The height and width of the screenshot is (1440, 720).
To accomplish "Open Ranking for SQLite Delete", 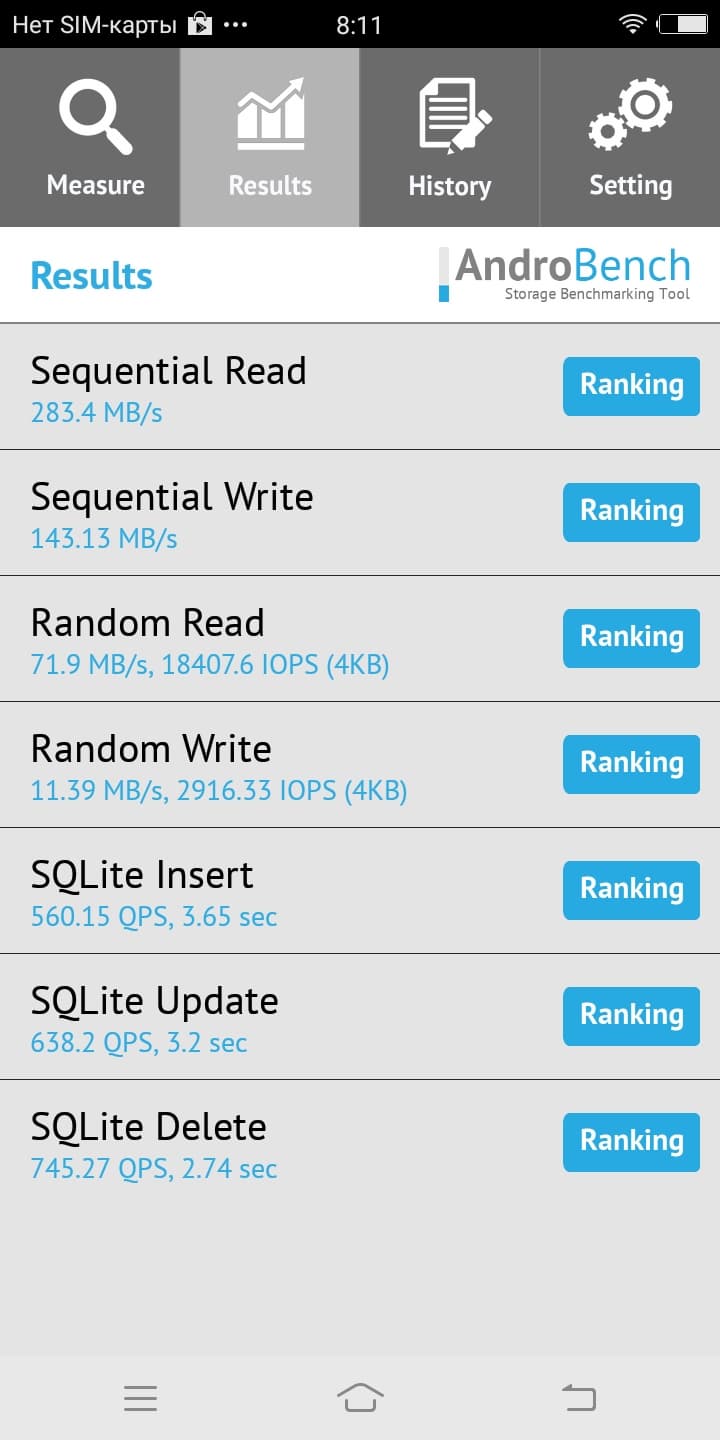I will (631, 1142).
